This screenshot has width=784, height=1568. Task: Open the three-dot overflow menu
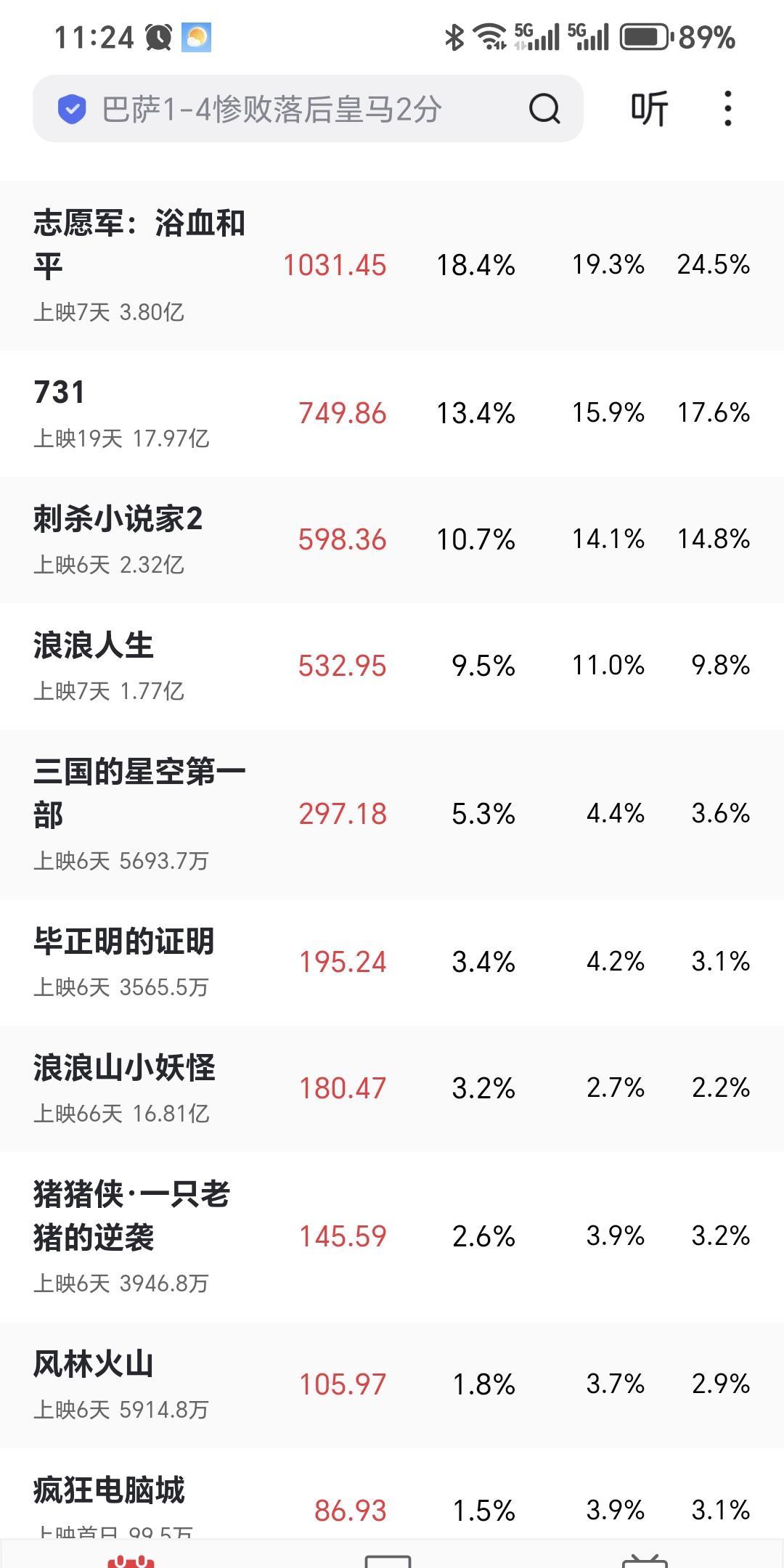728,109
